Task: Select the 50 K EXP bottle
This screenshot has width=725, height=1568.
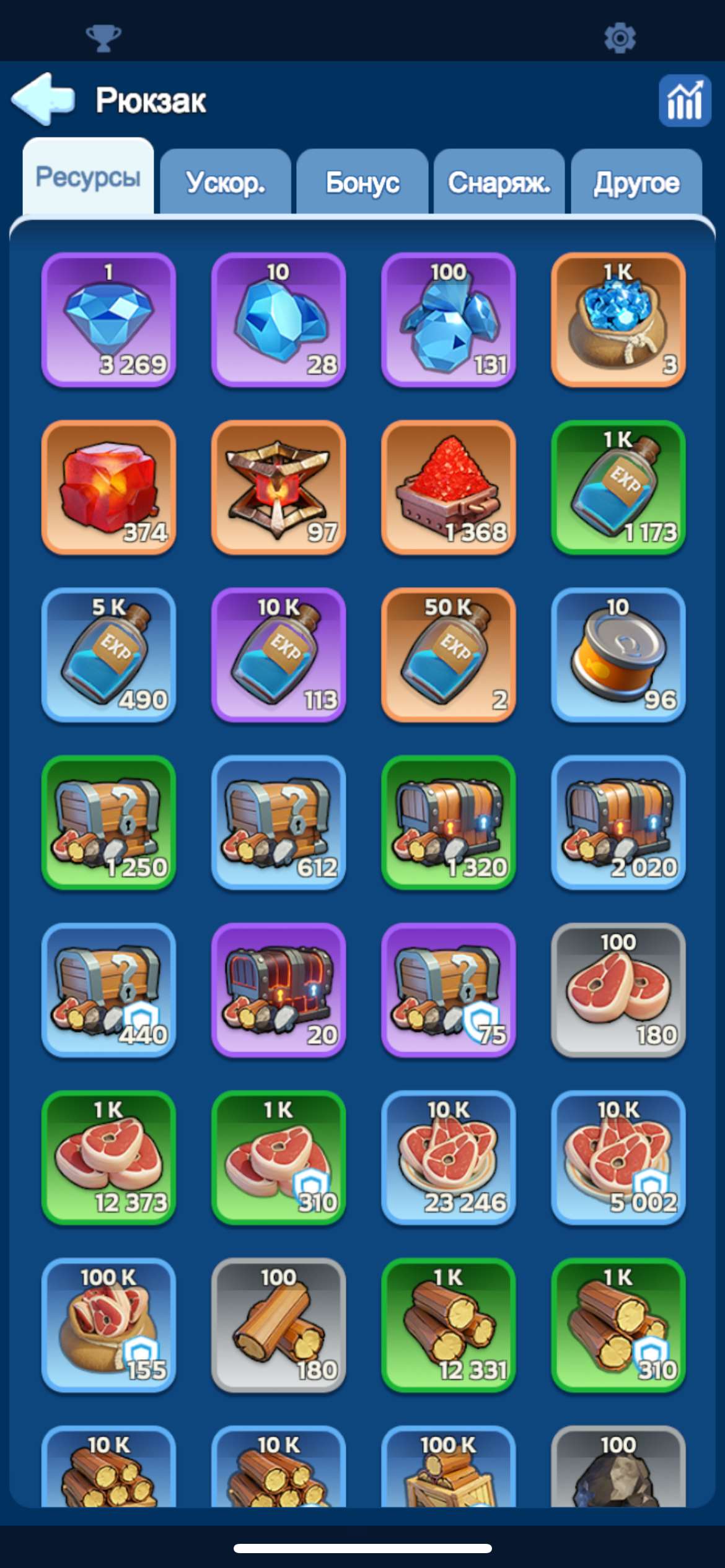Action: (448, 655)
